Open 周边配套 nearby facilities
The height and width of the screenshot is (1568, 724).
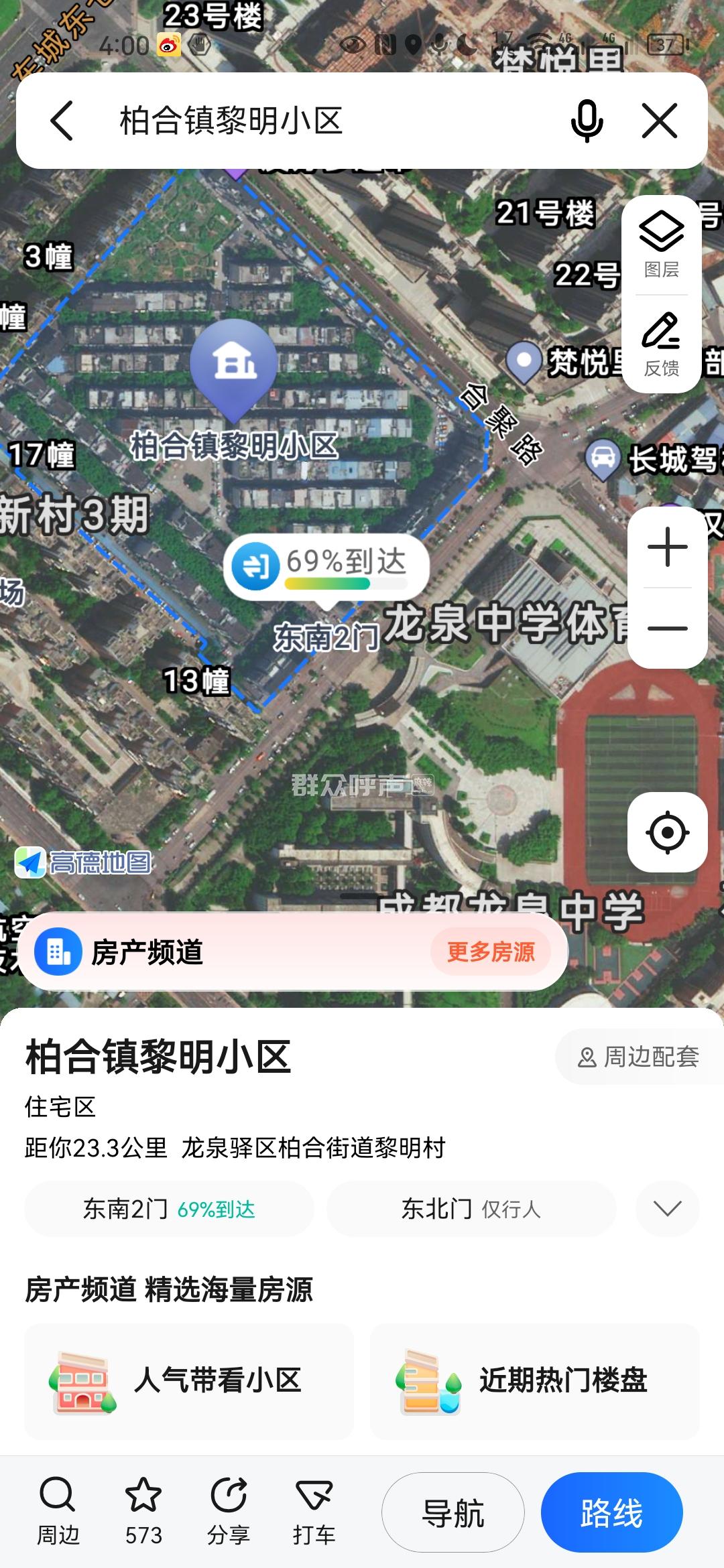638,1057
